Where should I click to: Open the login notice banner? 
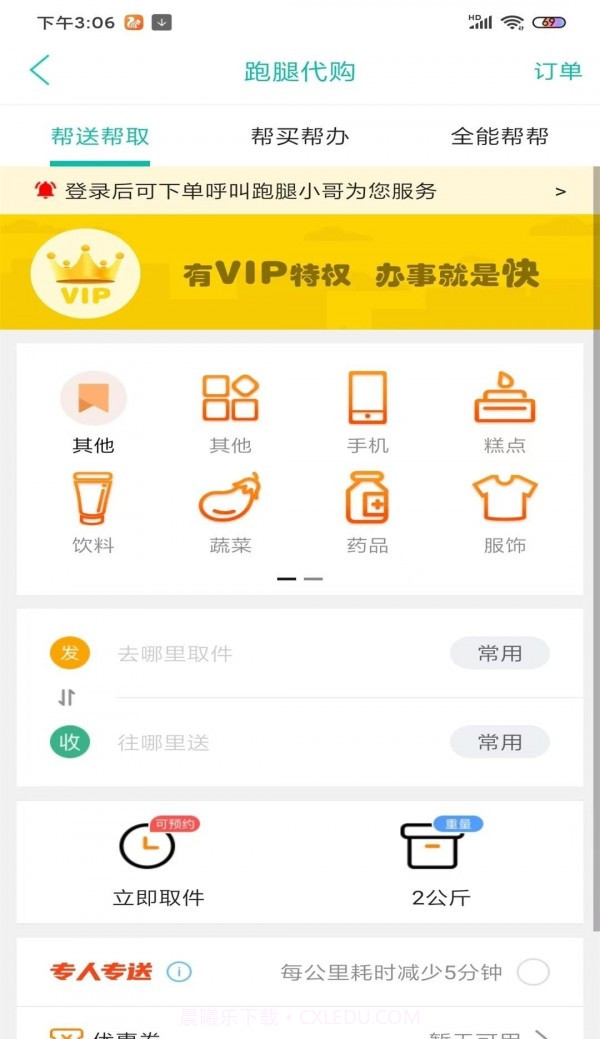[x=300, y=191]
